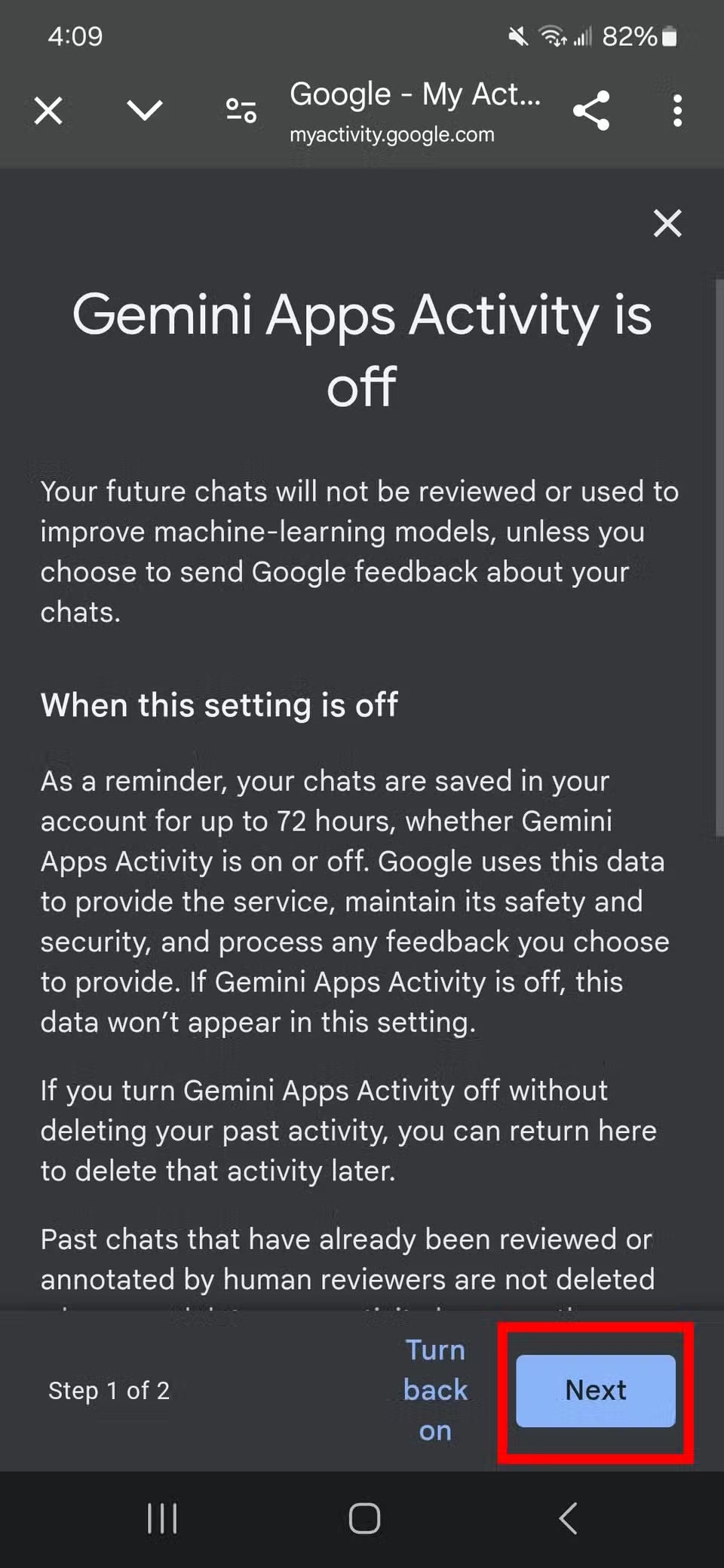
Task: Tap Next to continue to step 2
Action: pyautogui.click(x=596, y=1390)
